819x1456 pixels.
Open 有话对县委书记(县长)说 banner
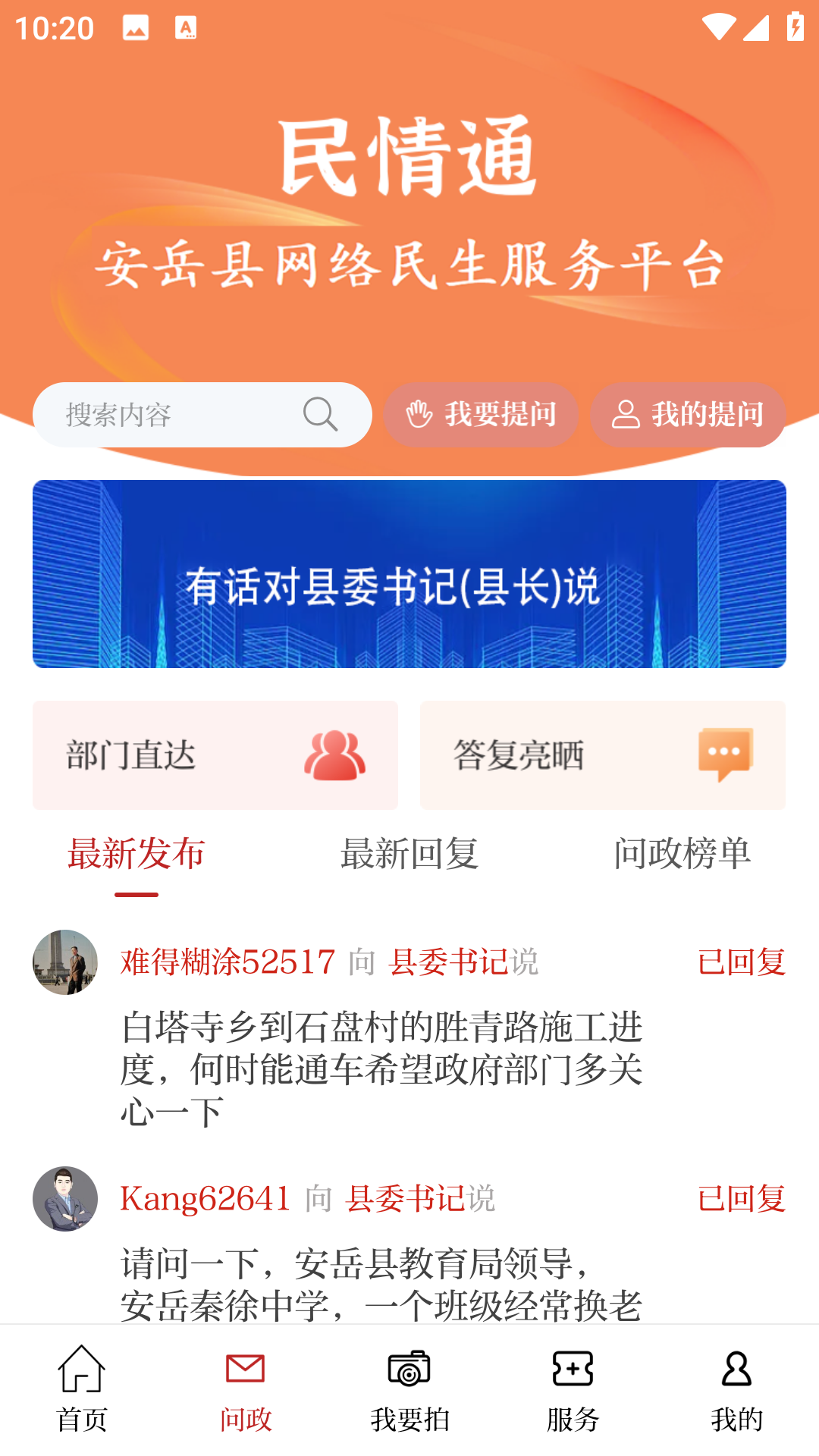(x=409, y=574)
